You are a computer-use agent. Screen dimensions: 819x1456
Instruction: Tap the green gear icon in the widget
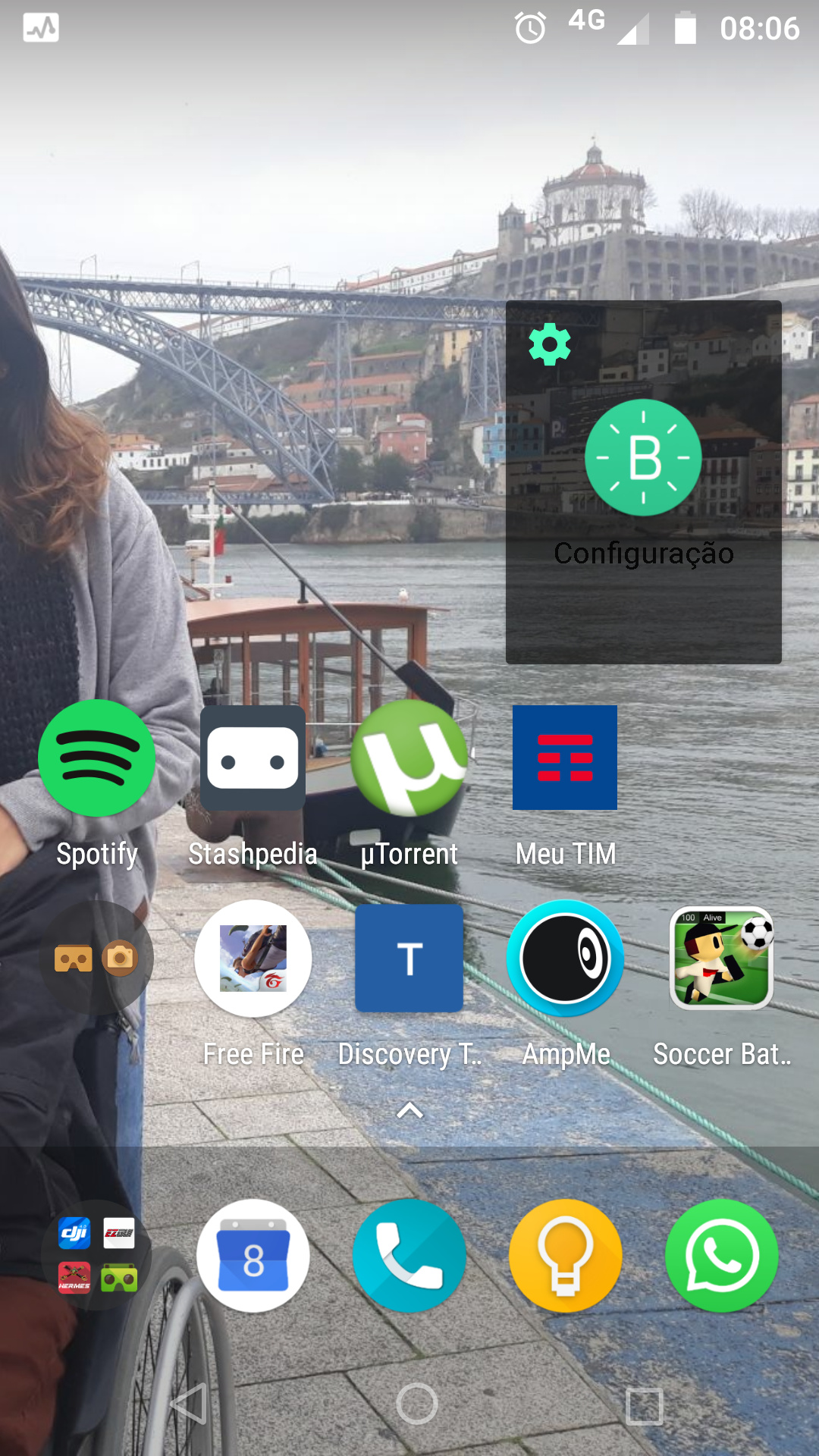coord(550,344)
